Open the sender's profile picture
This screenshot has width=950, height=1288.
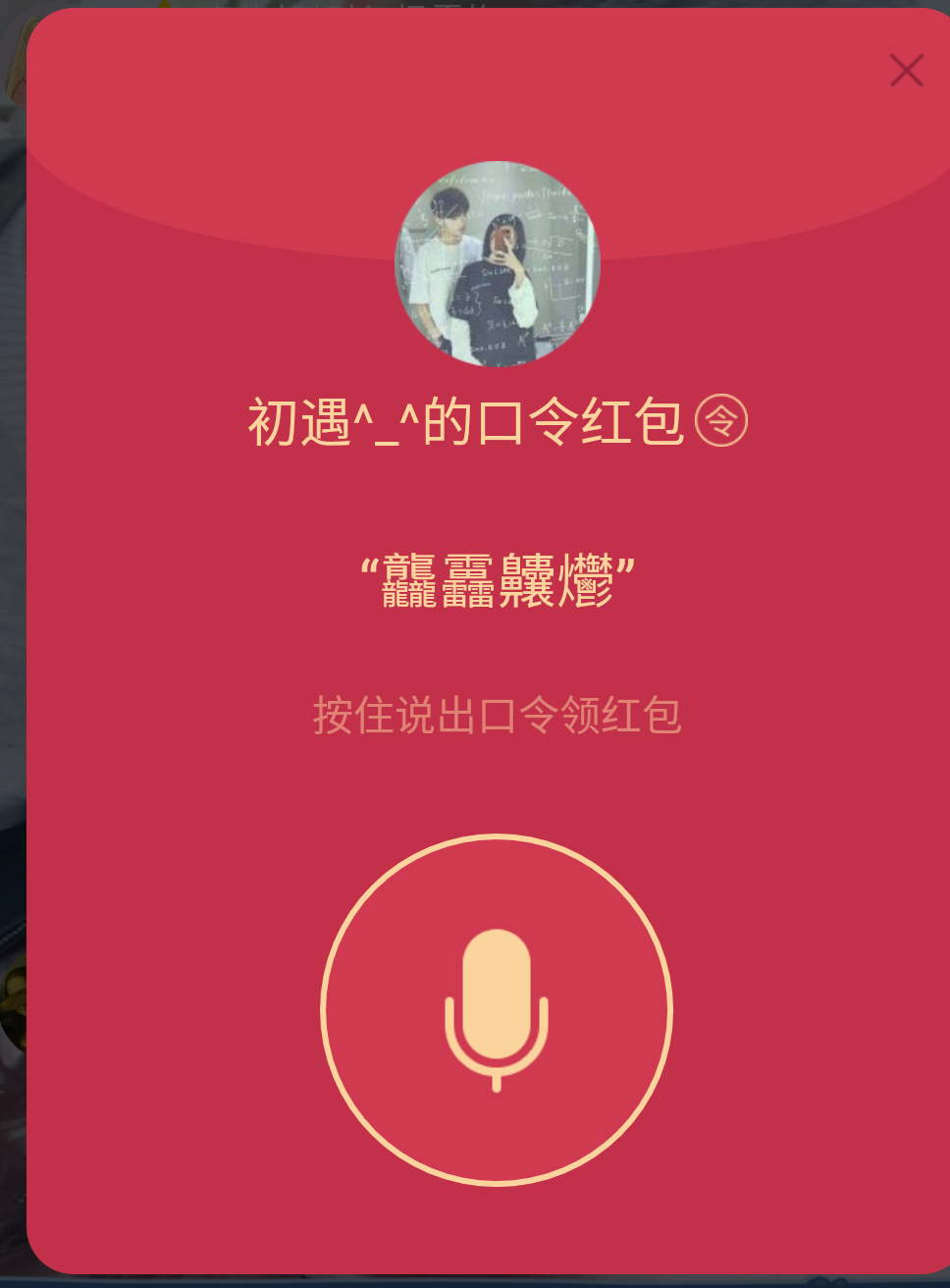497,264
